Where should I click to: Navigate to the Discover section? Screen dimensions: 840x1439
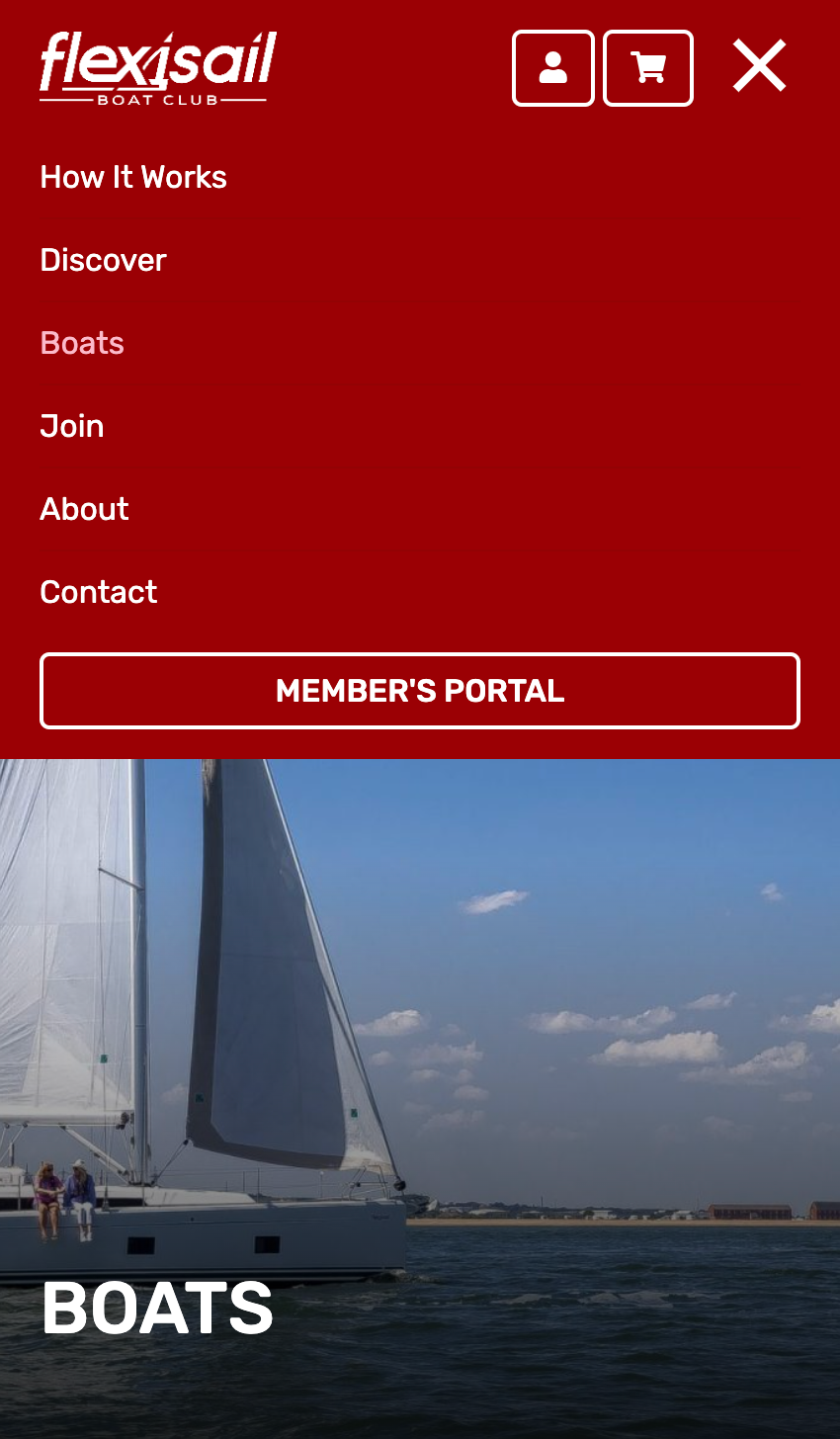click(x=103, y=261)
